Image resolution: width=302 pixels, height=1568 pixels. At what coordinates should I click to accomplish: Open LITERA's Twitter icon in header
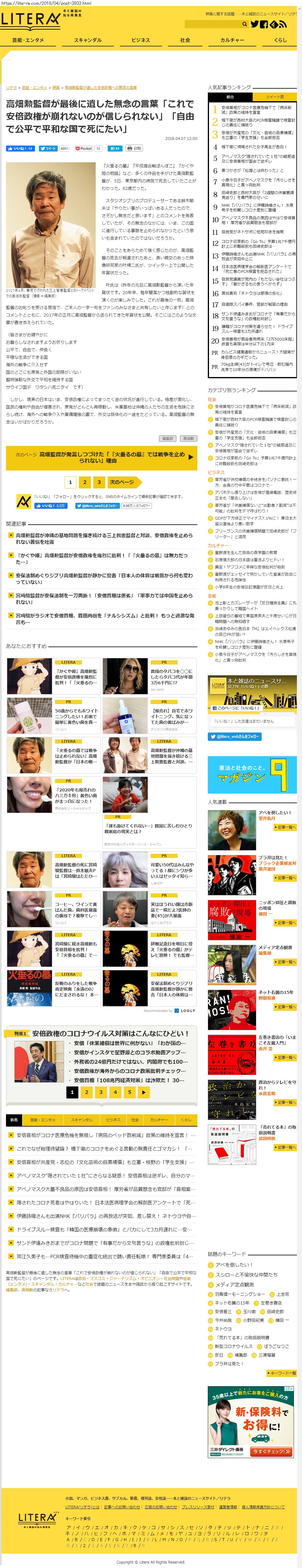point(254,24)
